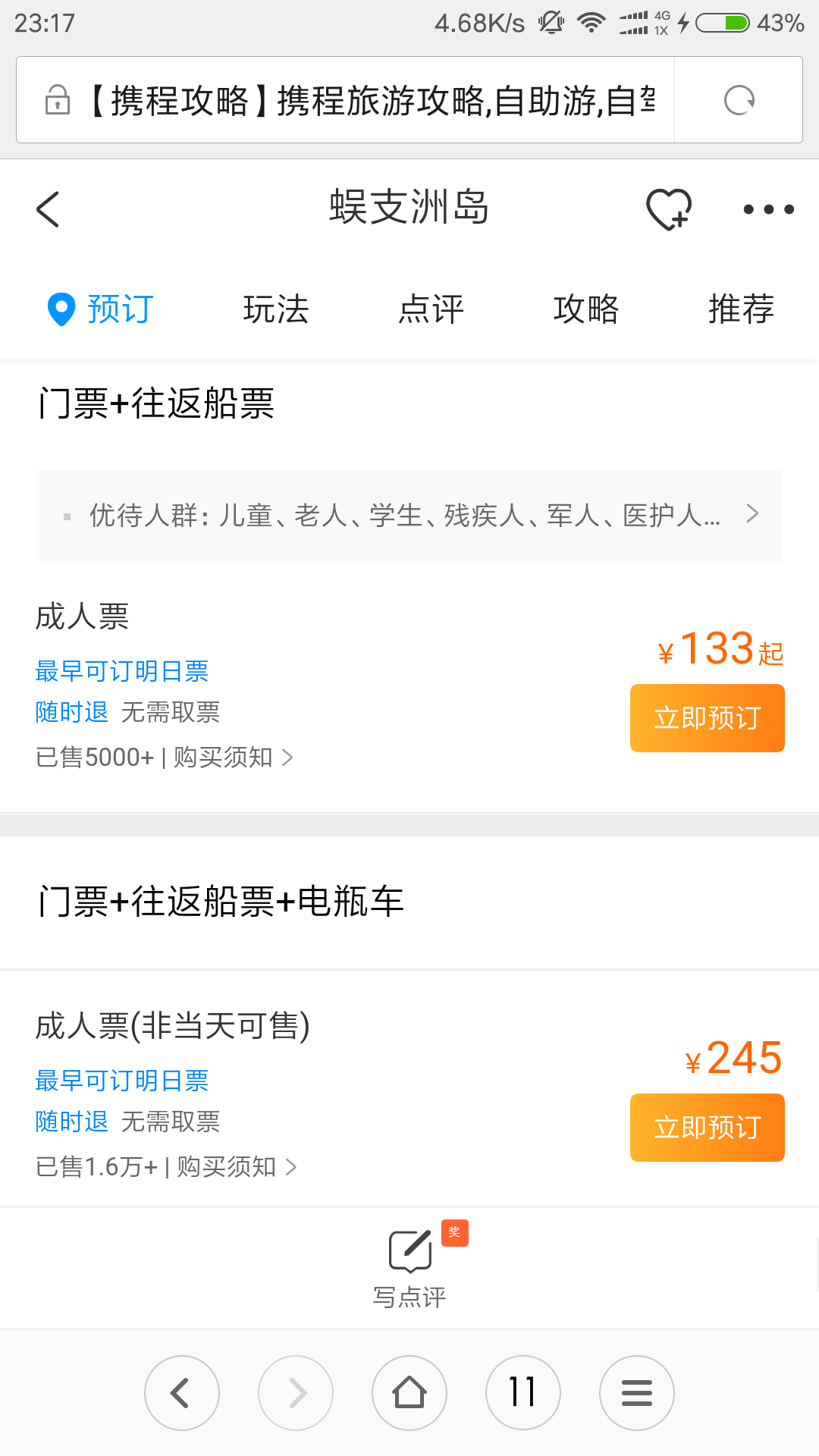Image resolution: width=819 pixels, height=1456 pixels.
Task: Expand the 优待人群 details row
Action: pos(409,516)
